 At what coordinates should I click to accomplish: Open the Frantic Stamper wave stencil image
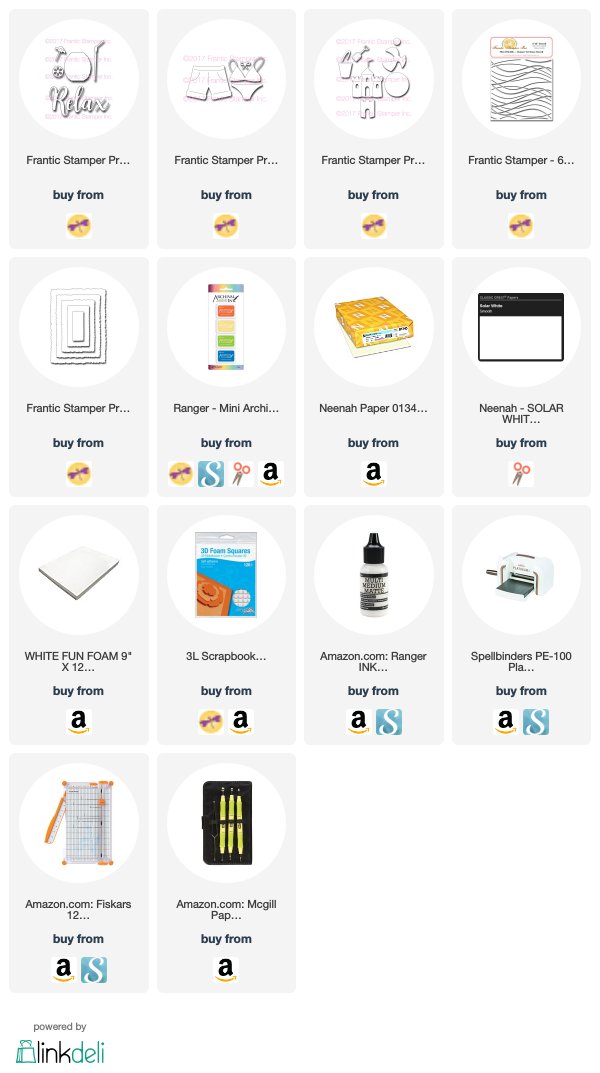521,79
